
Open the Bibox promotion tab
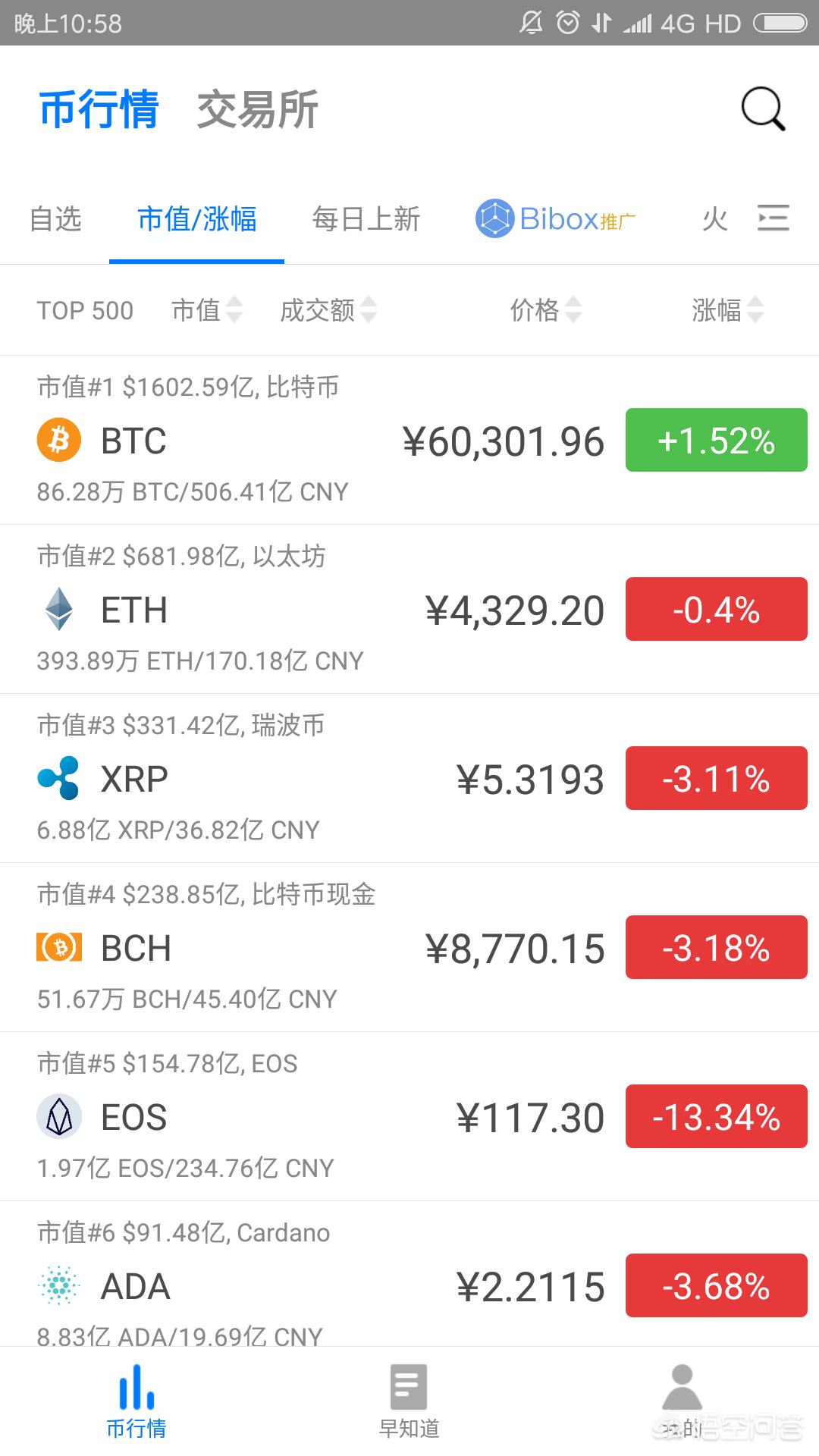pyautogui.click(x=555, y=219)
